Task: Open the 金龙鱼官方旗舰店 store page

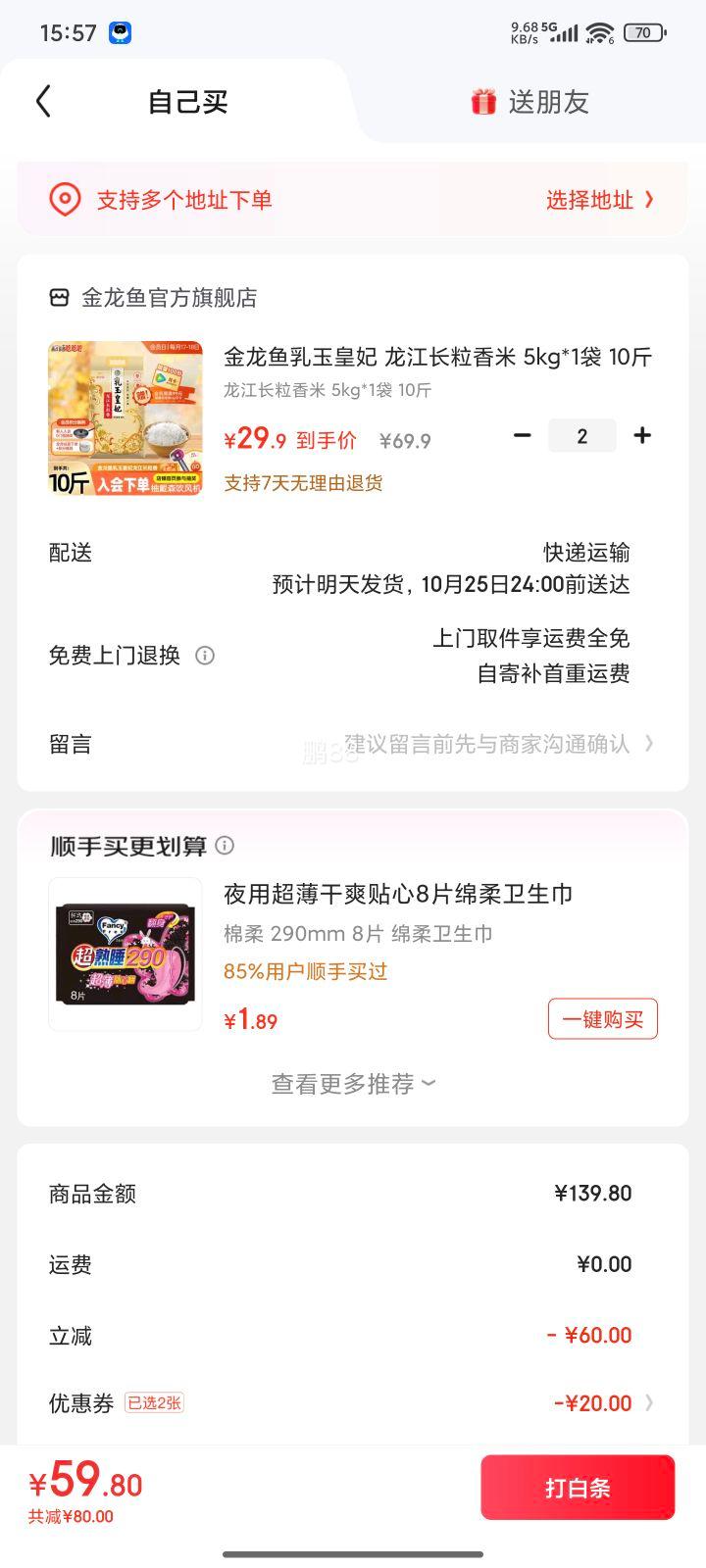Action: pos(169,298)
